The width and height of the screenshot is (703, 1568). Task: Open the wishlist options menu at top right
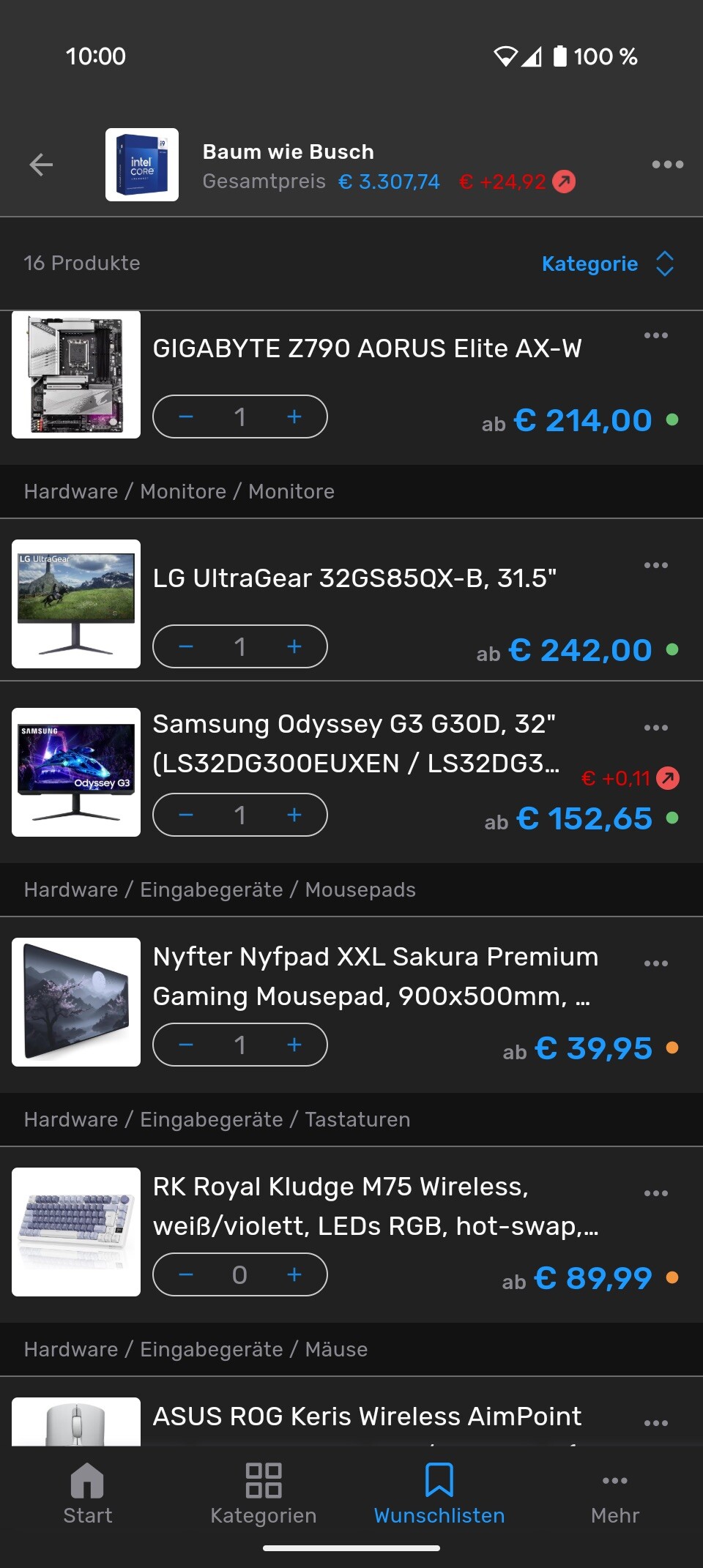(x=667, y=165)
